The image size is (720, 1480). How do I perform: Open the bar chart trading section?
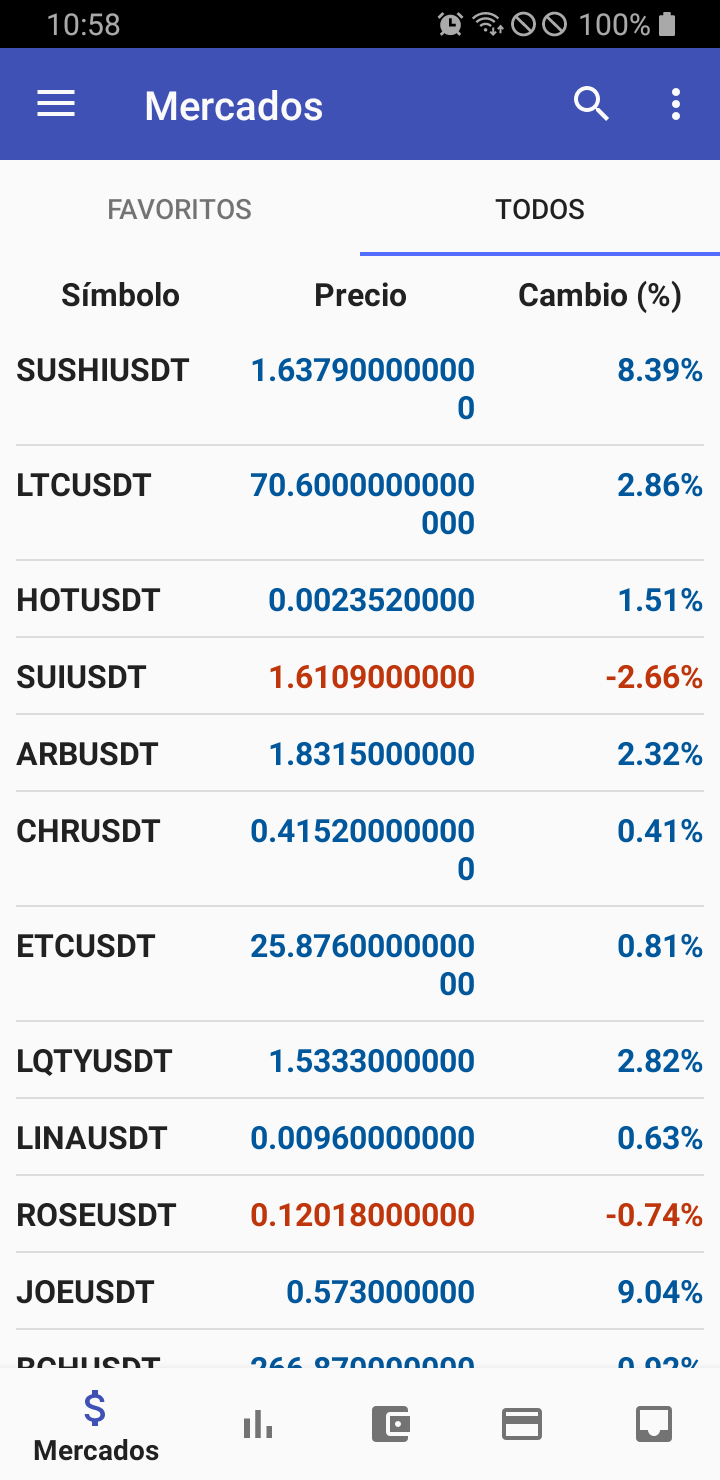point(258,1422)
